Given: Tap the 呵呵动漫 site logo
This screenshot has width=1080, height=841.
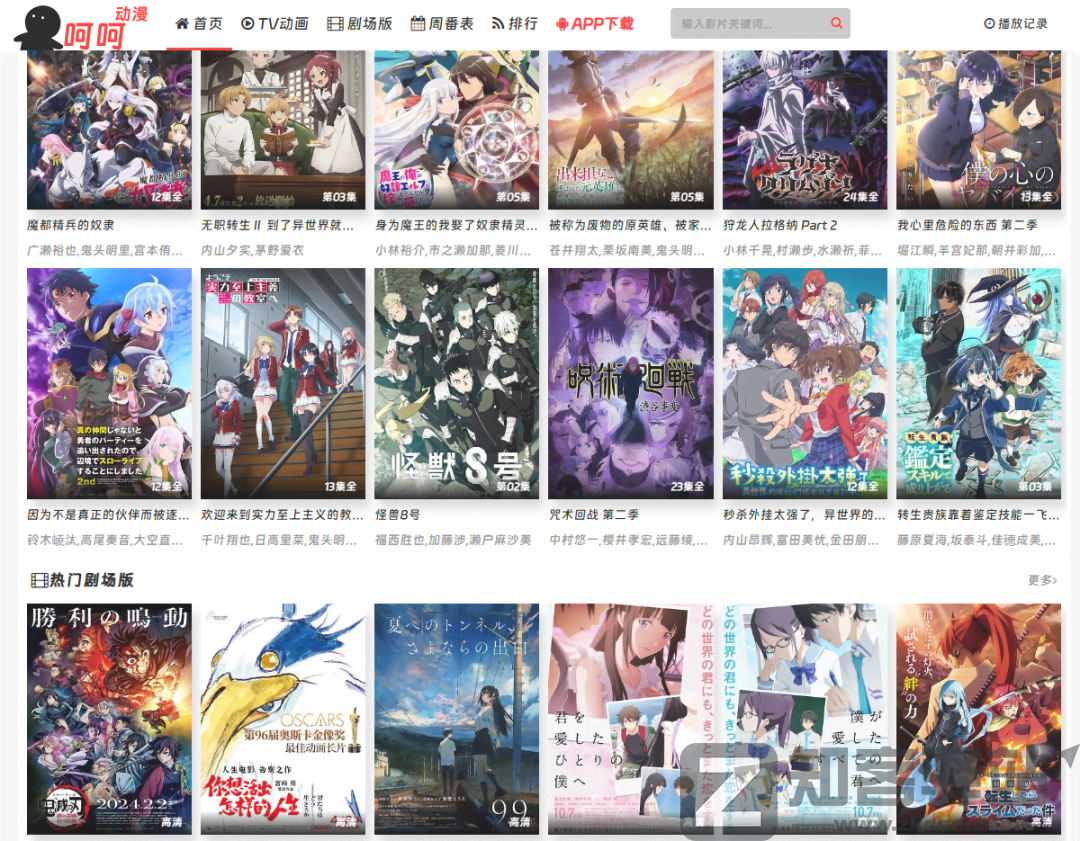Looking at the screenshot, I should click(x=80, y=28).
